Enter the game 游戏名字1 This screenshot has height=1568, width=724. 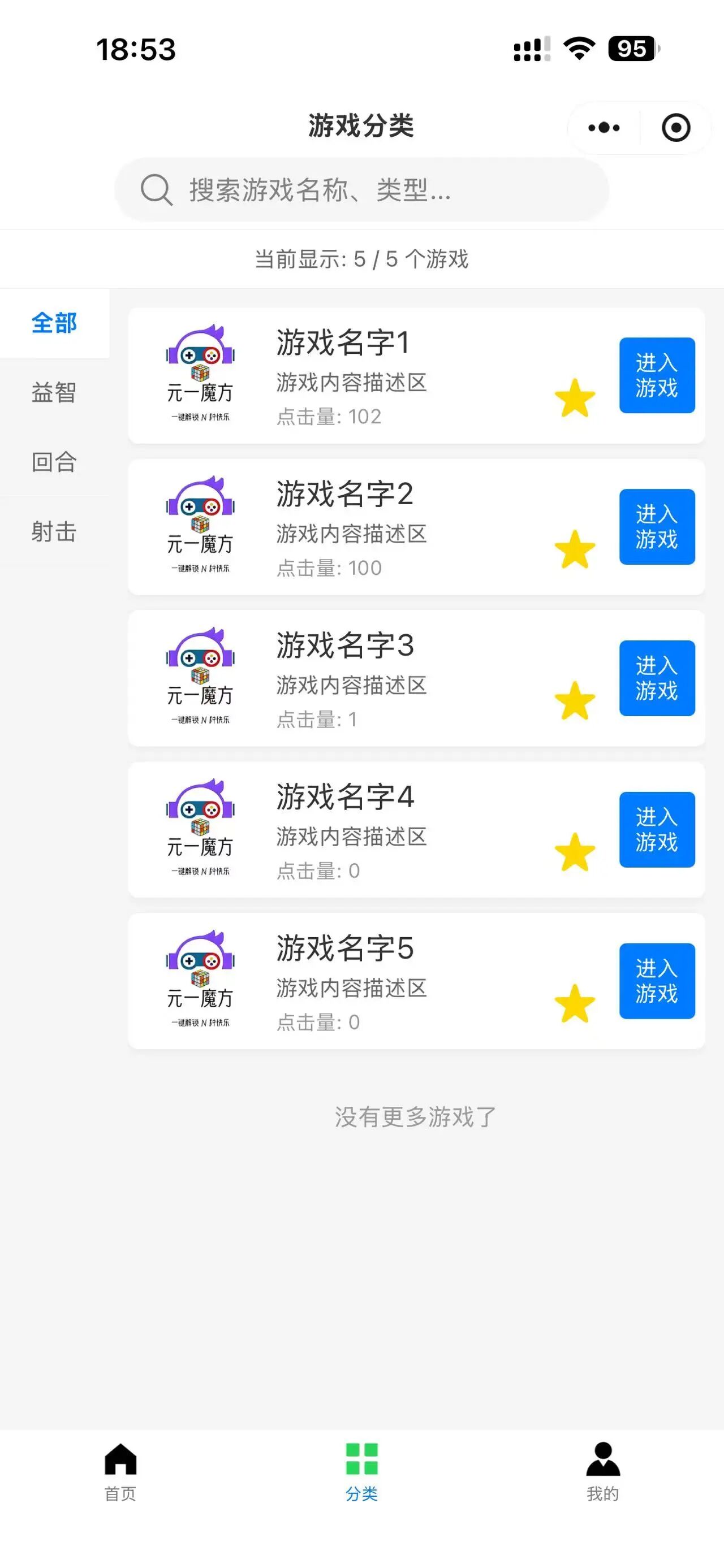(x=657, y=375)
